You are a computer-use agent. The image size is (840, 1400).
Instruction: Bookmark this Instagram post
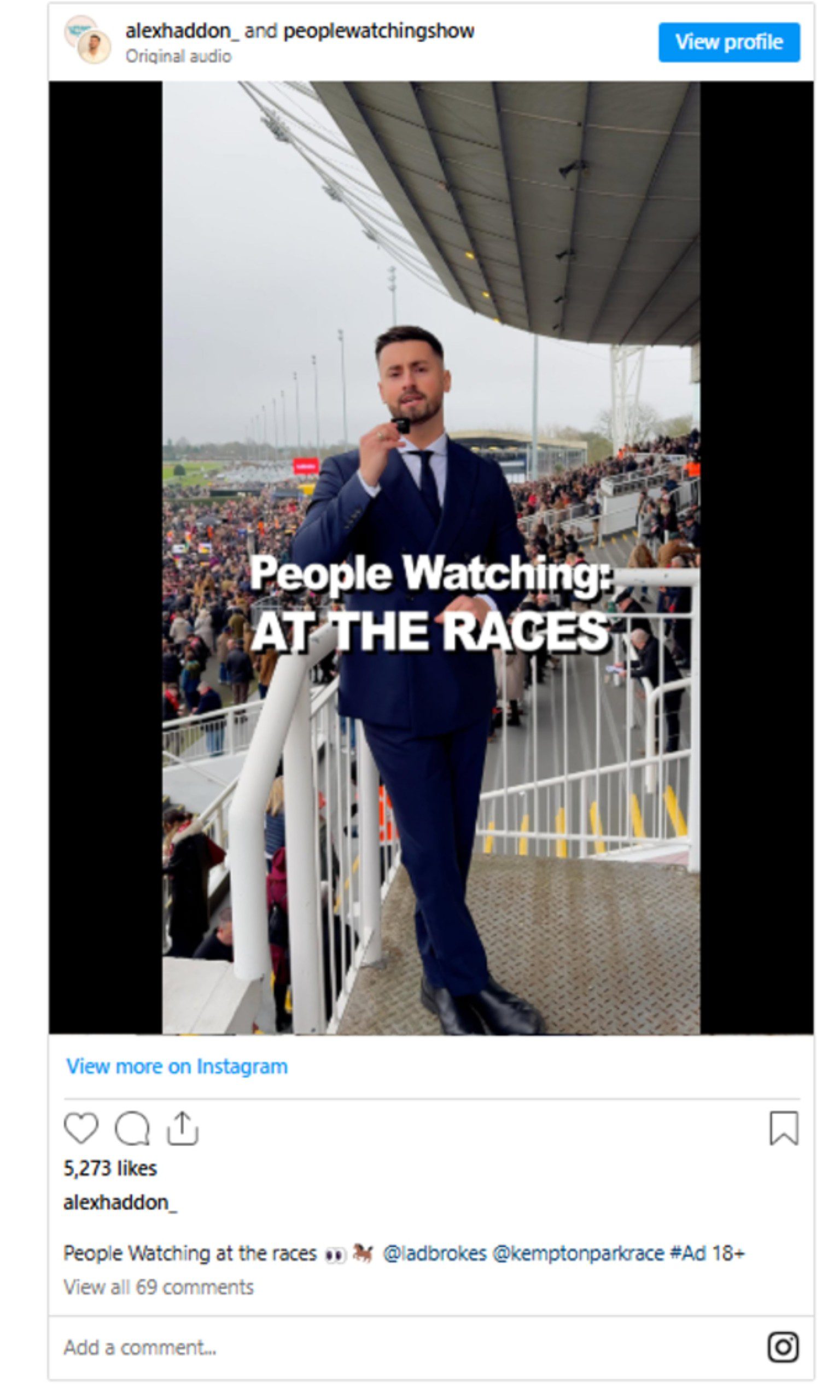coord(783,1128)
